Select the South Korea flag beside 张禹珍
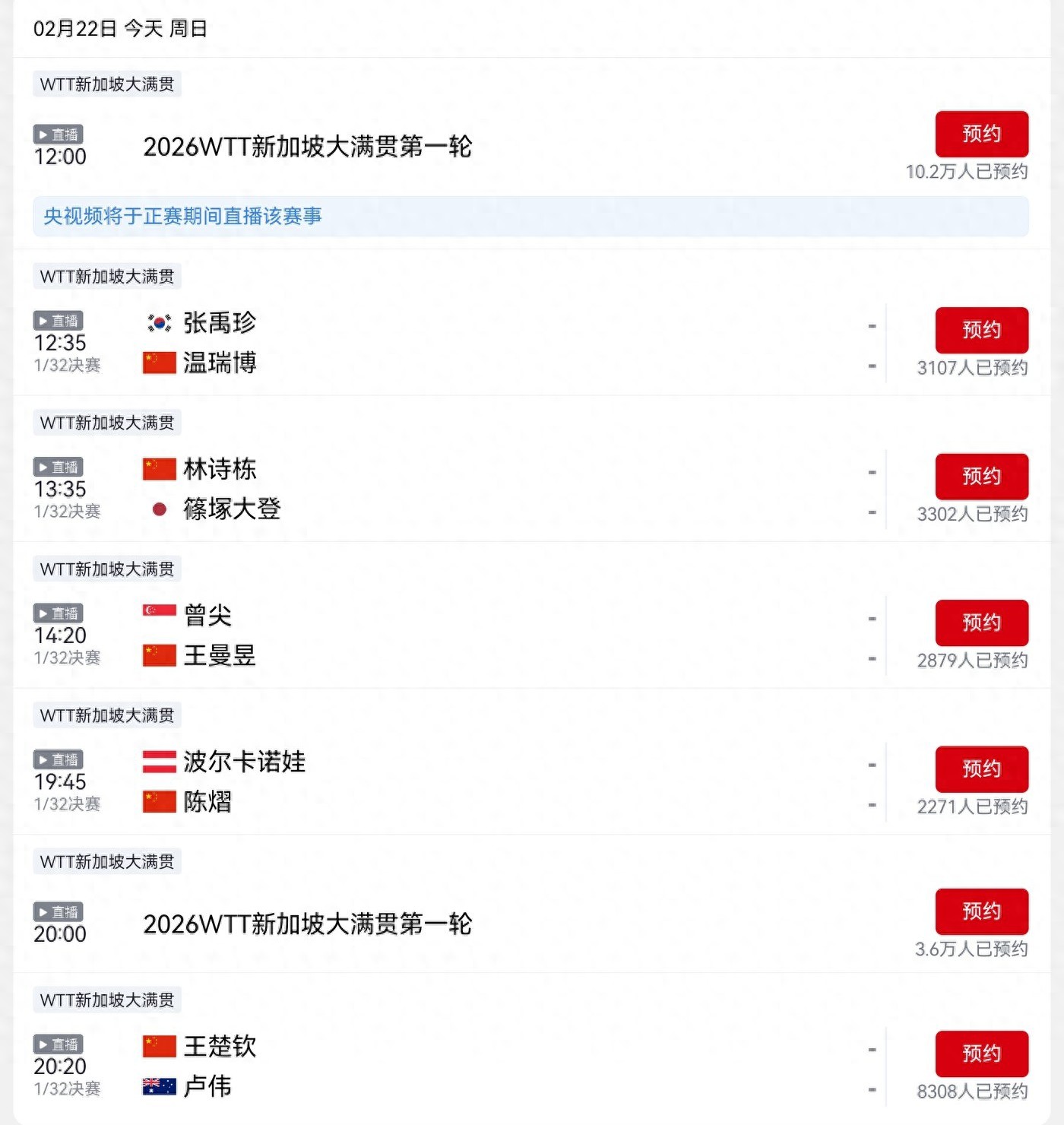The width and height of the screenshot is (1064, 1125). click(157, 324)
